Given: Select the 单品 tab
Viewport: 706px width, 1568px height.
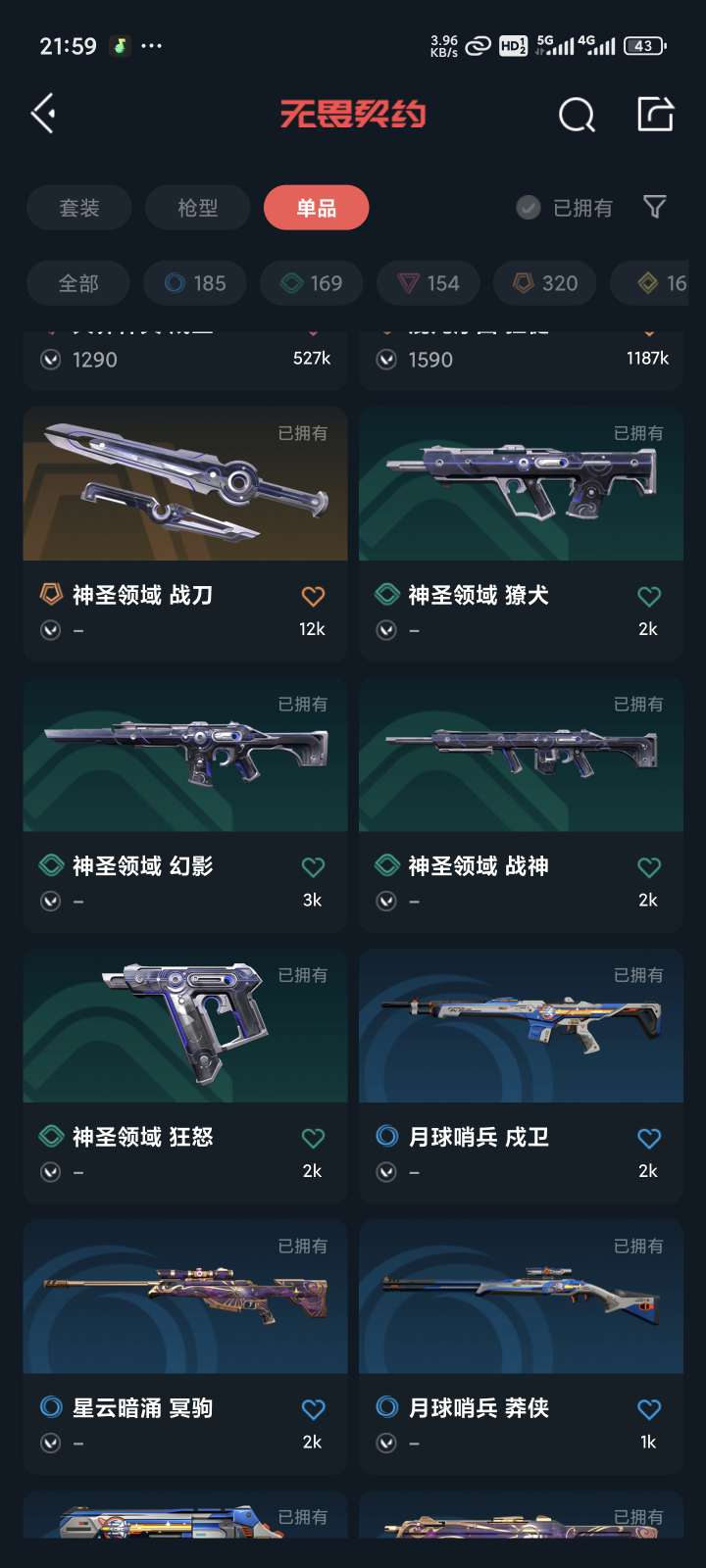Looking at the screenshot, I should (x=316, y=208).
